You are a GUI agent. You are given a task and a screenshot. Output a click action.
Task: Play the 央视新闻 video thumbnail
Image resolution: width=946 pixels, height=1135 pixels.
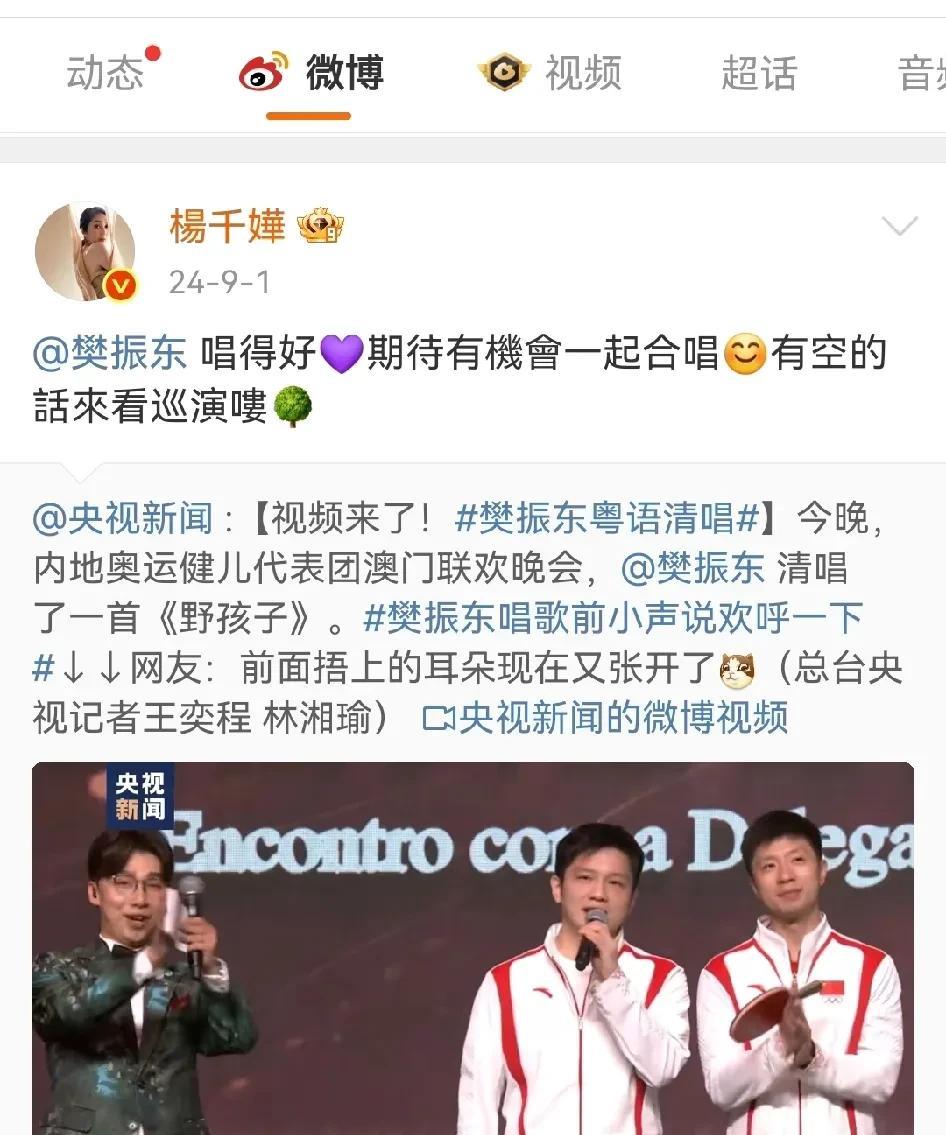click(473, 948)
